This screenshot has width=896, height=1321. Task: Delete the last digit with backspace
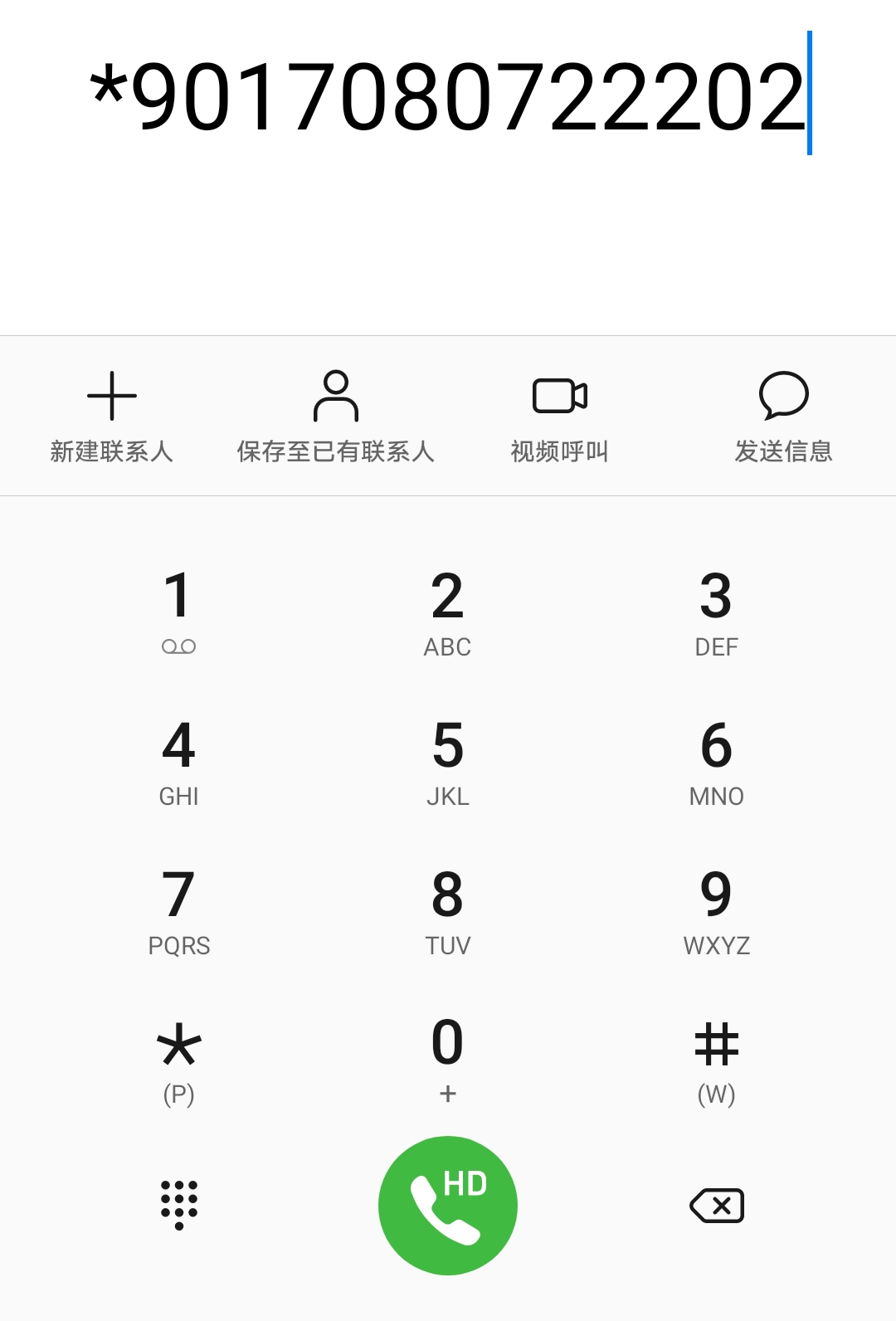pos(717,1206)
